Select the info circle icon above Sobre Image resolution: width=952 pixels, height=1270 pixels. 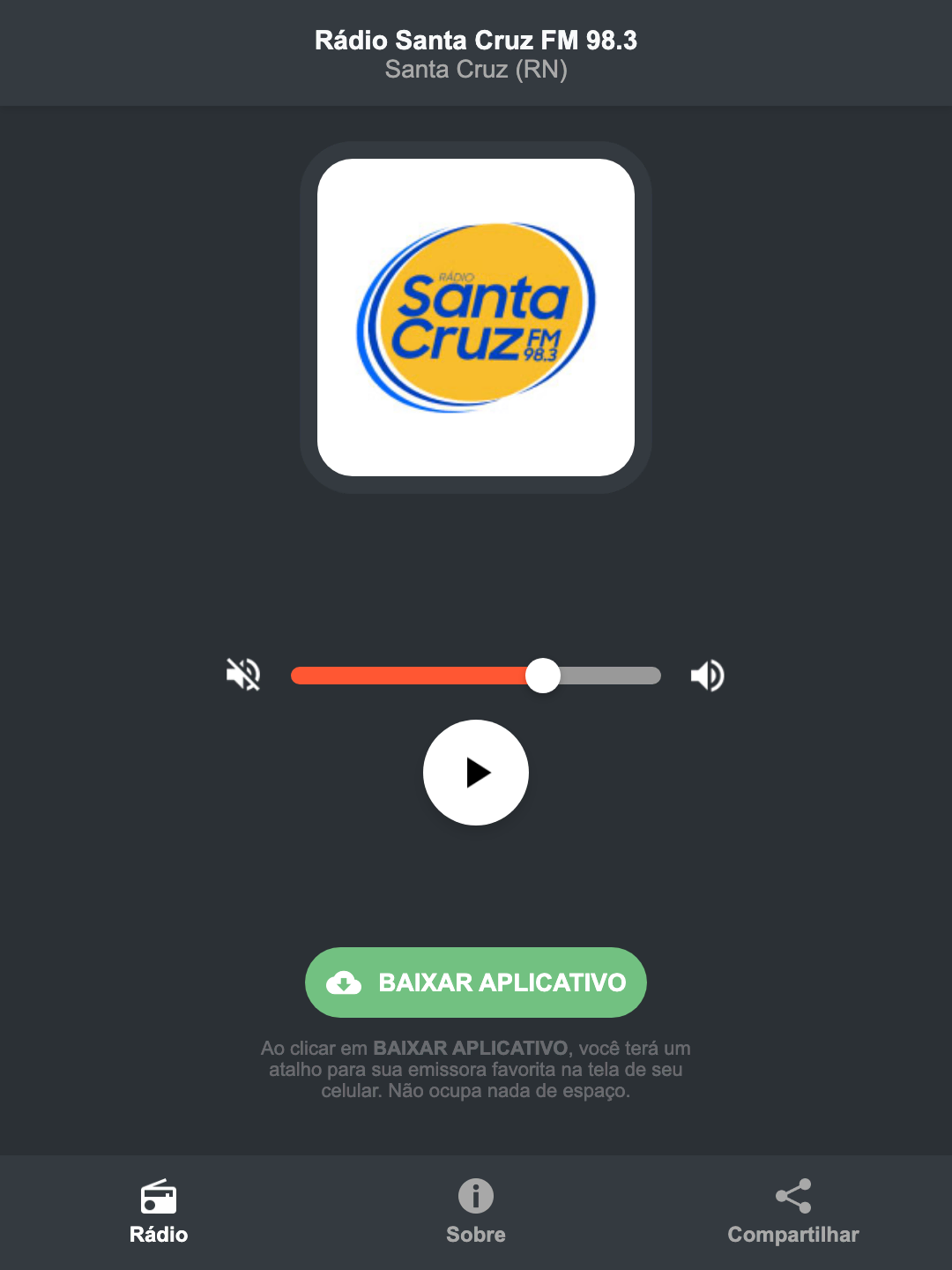(x=475, y=1198)
